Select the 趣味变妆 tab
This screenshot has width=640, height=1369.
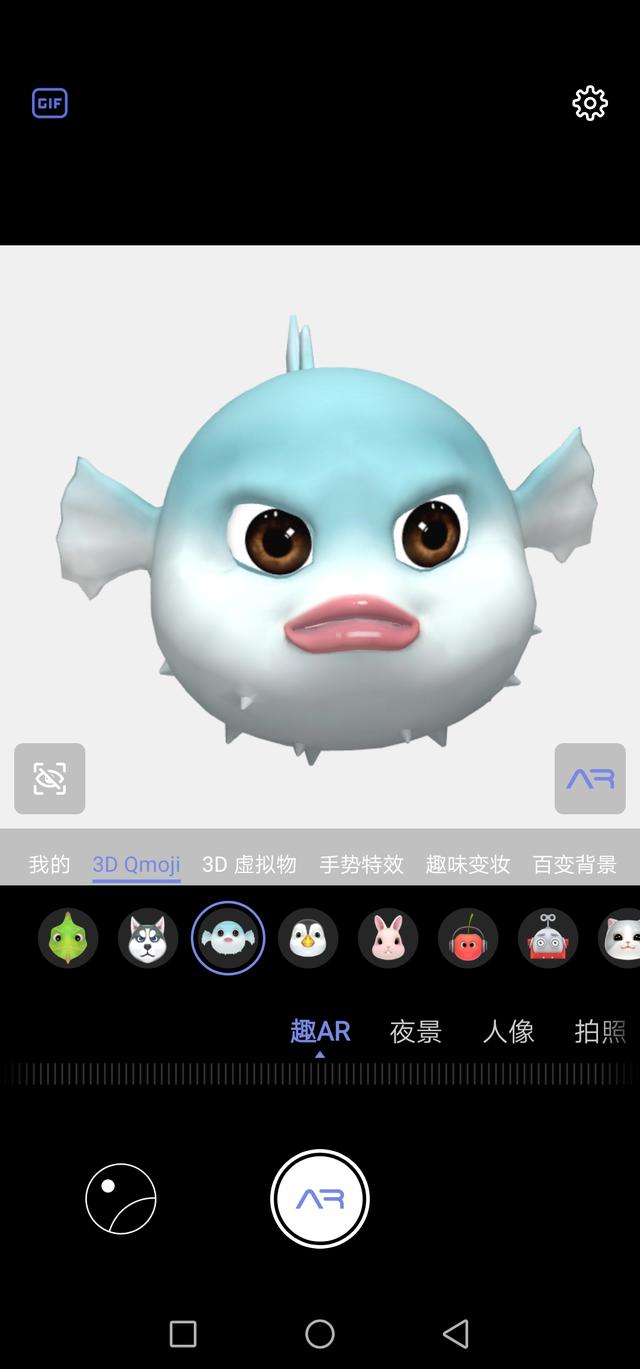click(468, 864)
